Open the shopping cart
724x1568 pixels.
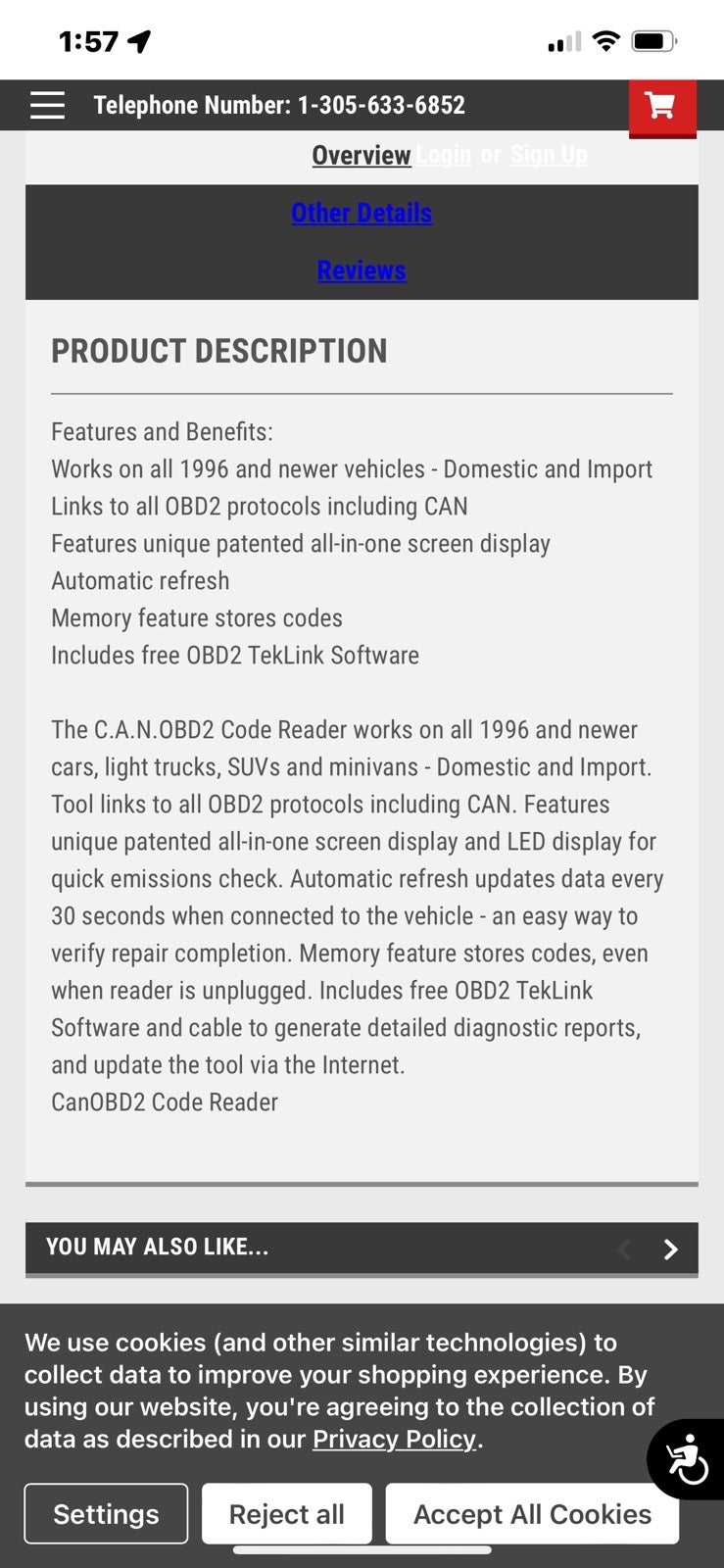[662, 107]
